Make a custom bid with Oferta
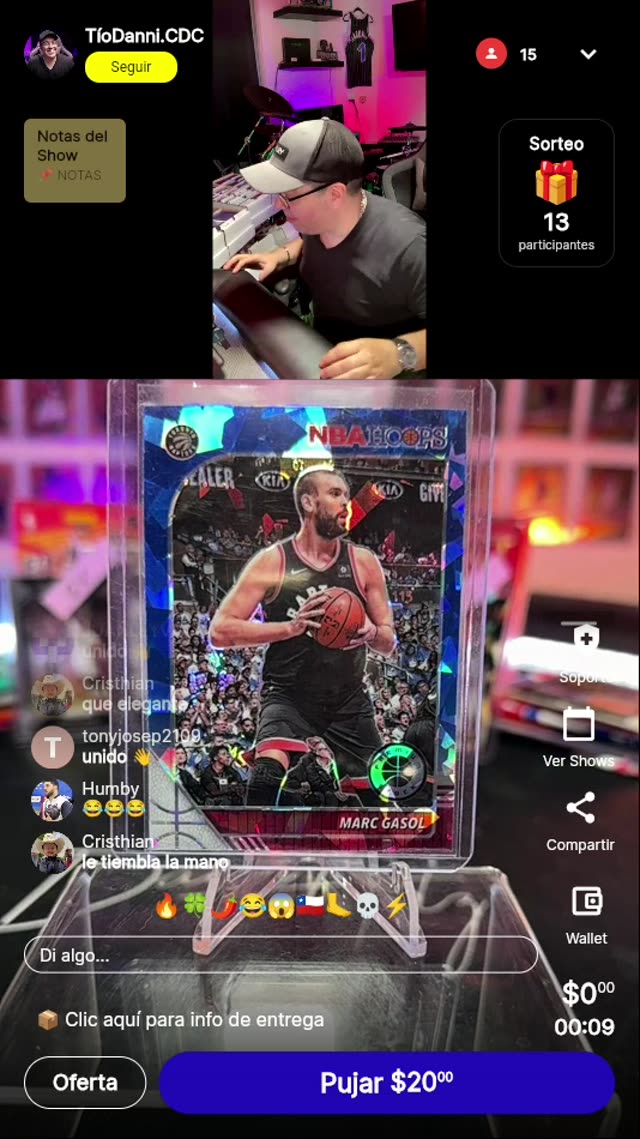This screenshot has height=1139, width=640. (x=85, y=1082)
